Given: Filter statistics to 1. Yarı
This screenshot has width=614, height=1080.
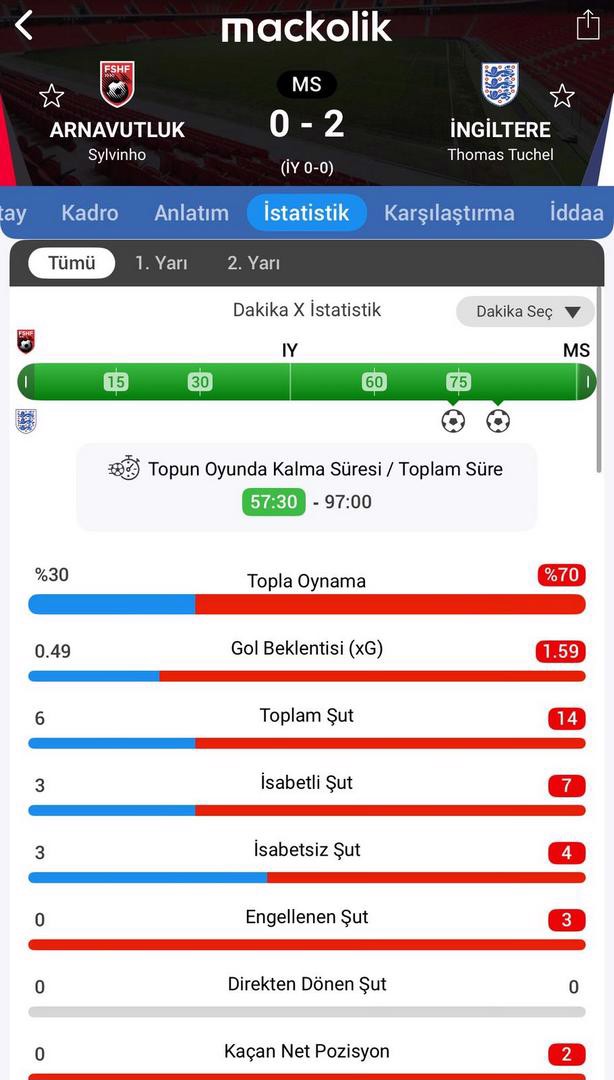Looking at the screenshot, I should [x=161, y=263].
